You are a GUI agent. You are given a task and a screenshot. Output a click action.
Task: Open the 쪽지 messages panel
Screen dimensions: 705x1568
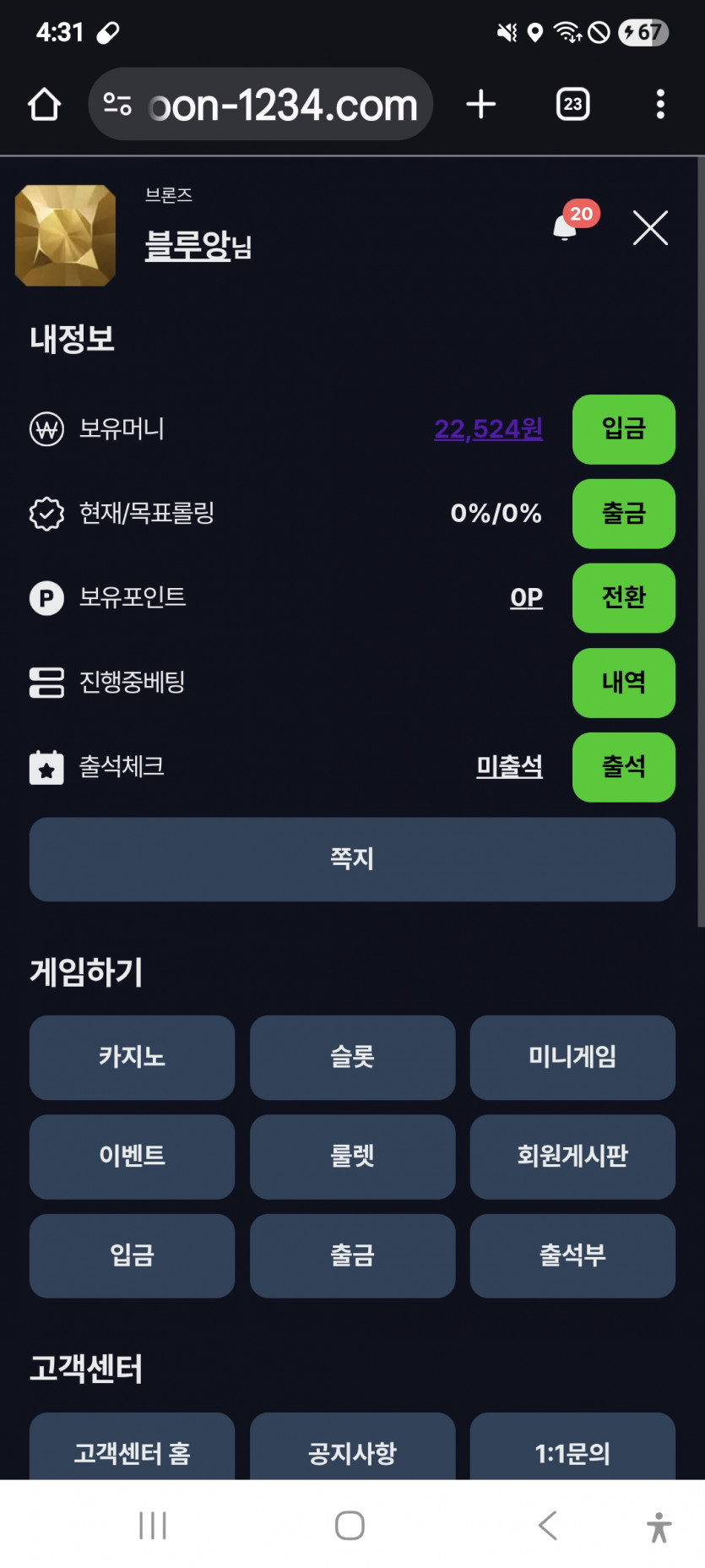351,859
